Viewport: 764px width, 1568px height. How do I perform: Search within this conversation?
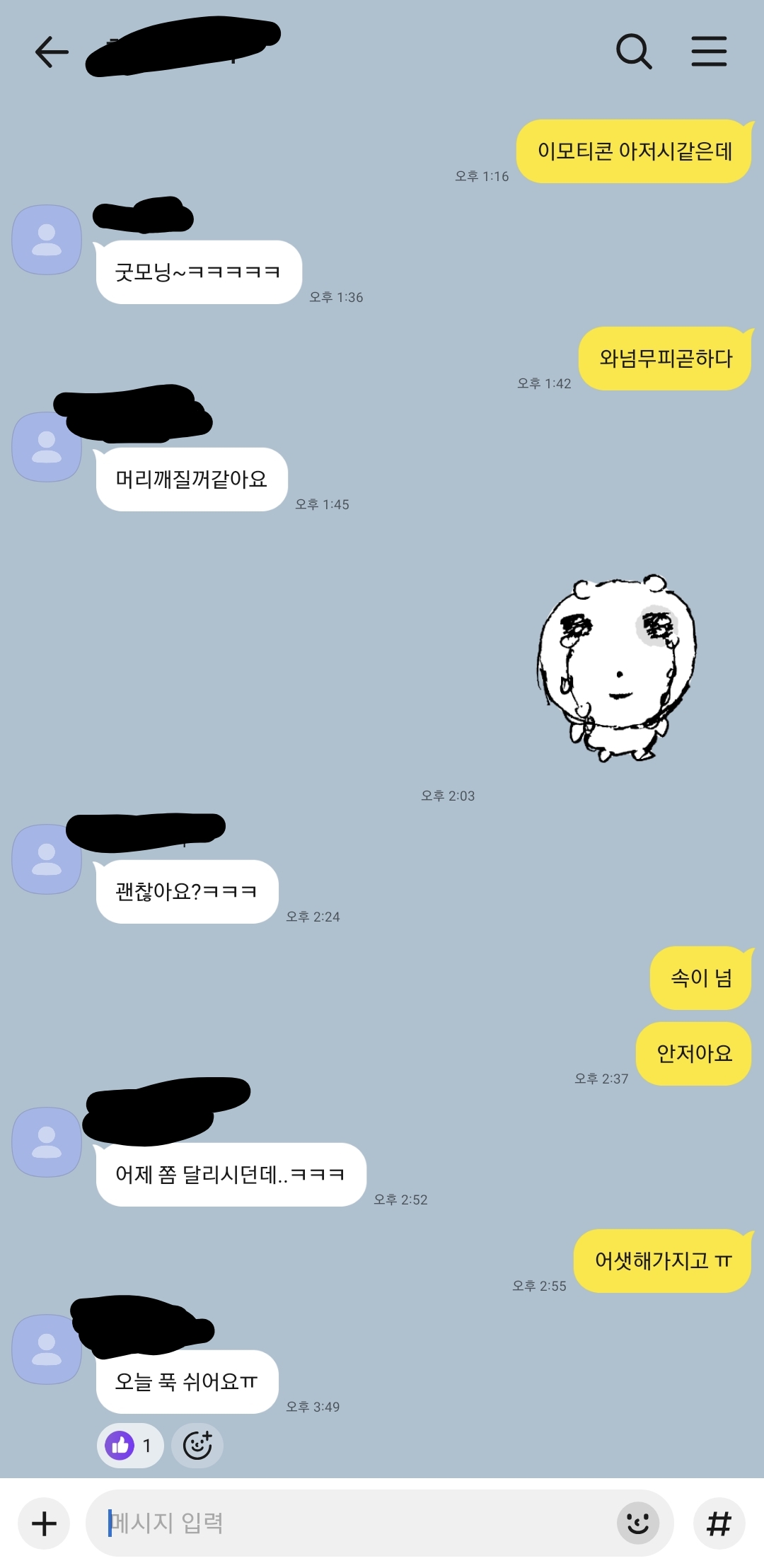[633, 52]
